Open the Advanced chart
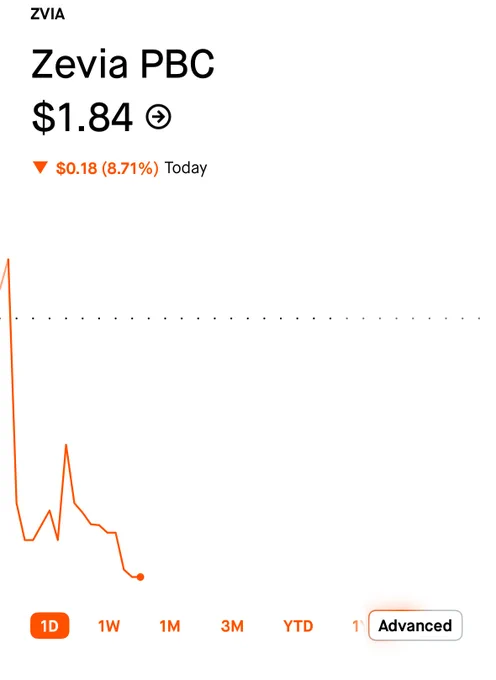This screenshot has width=496, height=680. [x=415, y=625]
